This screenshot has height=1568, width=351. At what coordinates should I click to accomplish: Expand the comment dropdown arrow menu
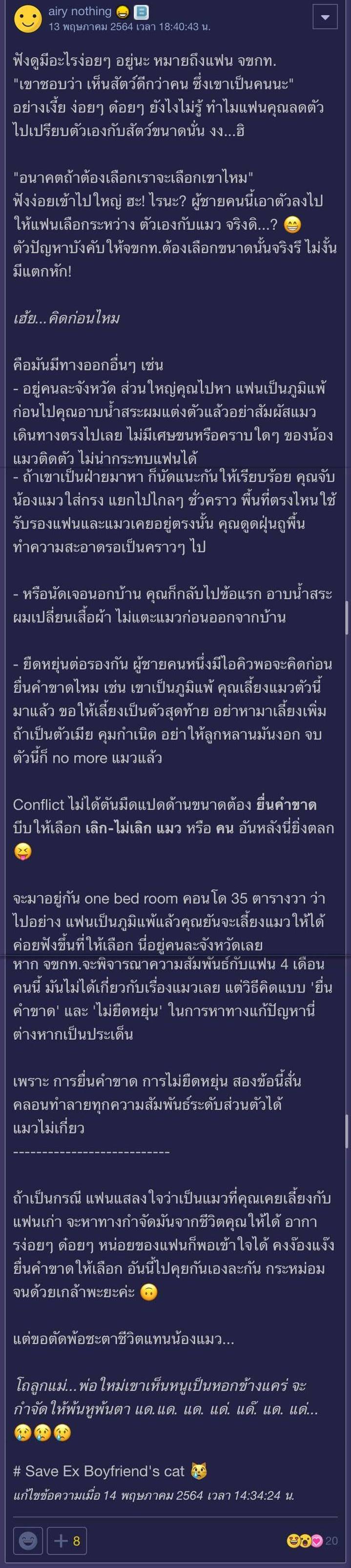coord(324,18)
